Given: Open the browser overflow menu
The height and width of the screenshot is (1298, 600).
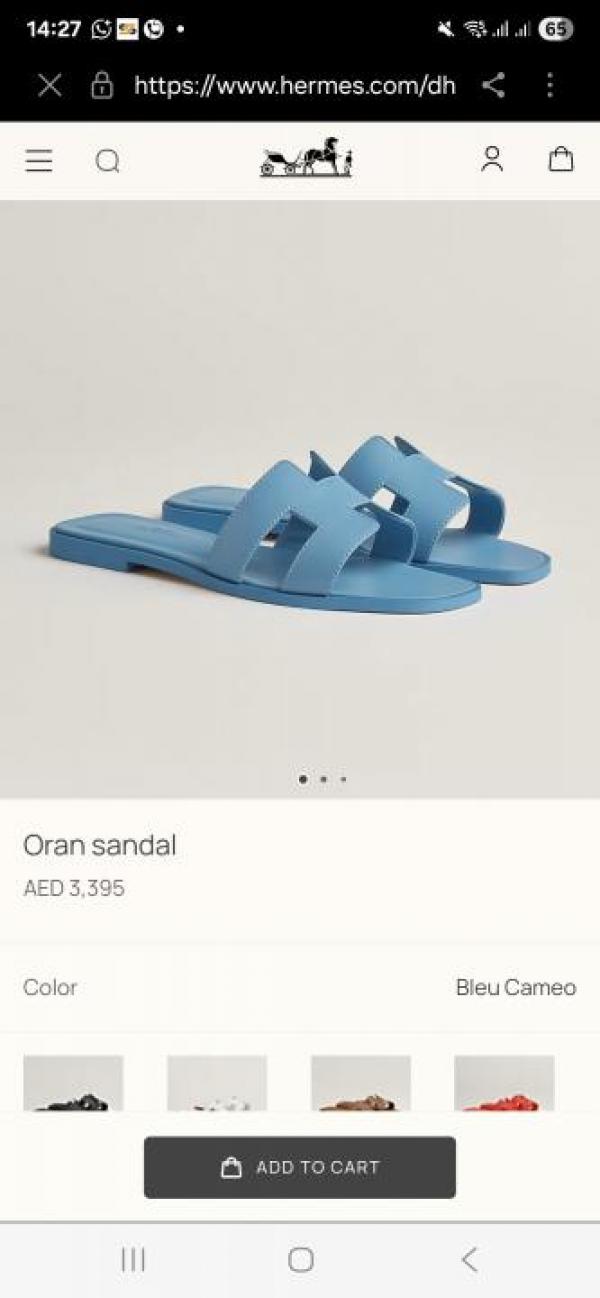Looking at the screenshot, I should coord(549,86).
